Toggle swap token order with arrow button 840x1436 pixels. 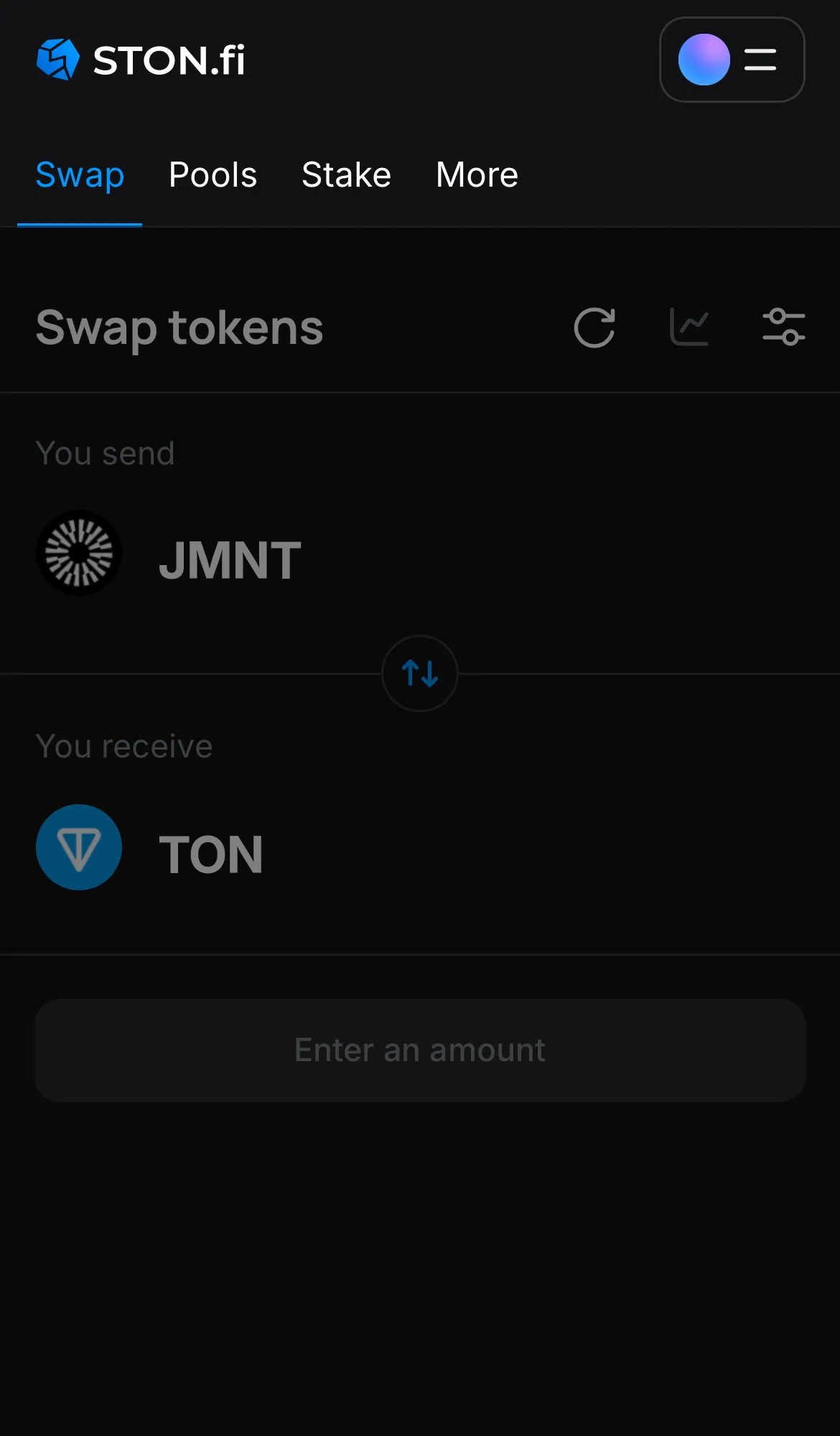pos(419,673)
